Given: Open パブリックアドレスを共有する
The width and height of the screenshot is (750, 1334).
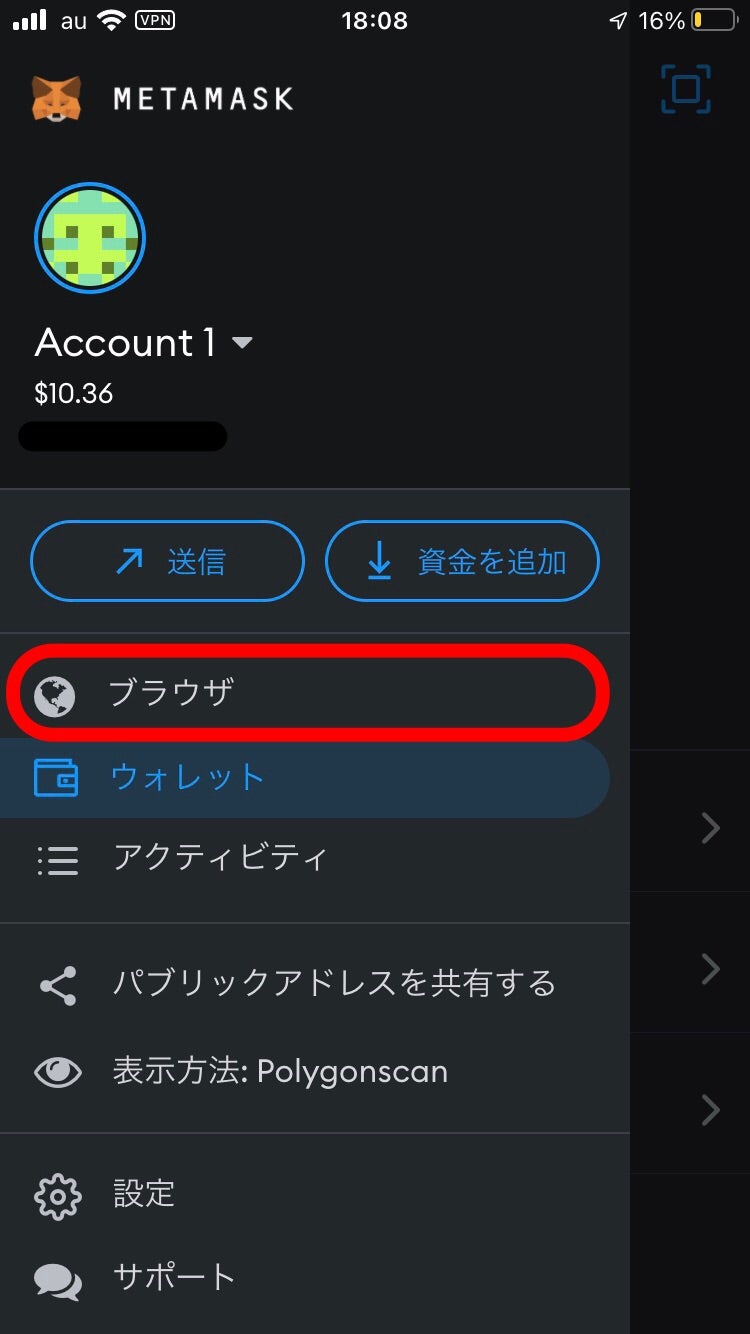Looking at the screenshot, I should [x=314, y=984].
